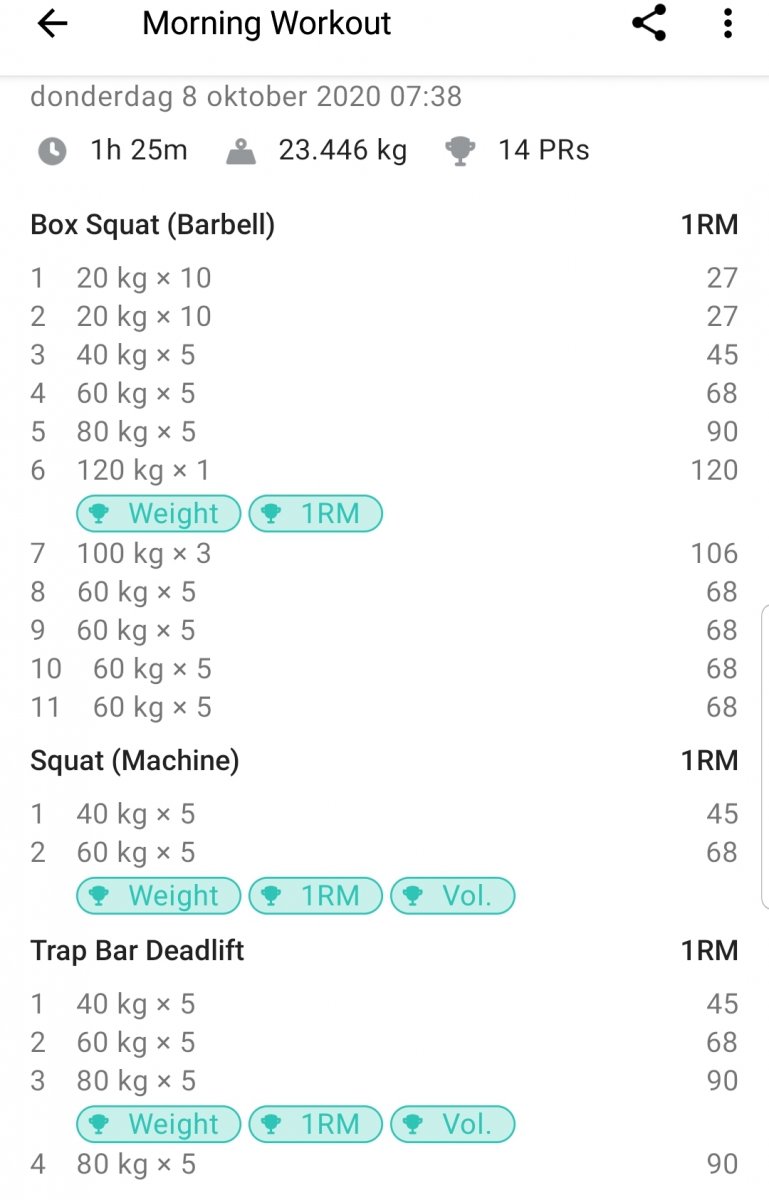Open Squat (Machine) exercise details
The height and width of the screenshot is (1200, 769).
tap(135, 761)
